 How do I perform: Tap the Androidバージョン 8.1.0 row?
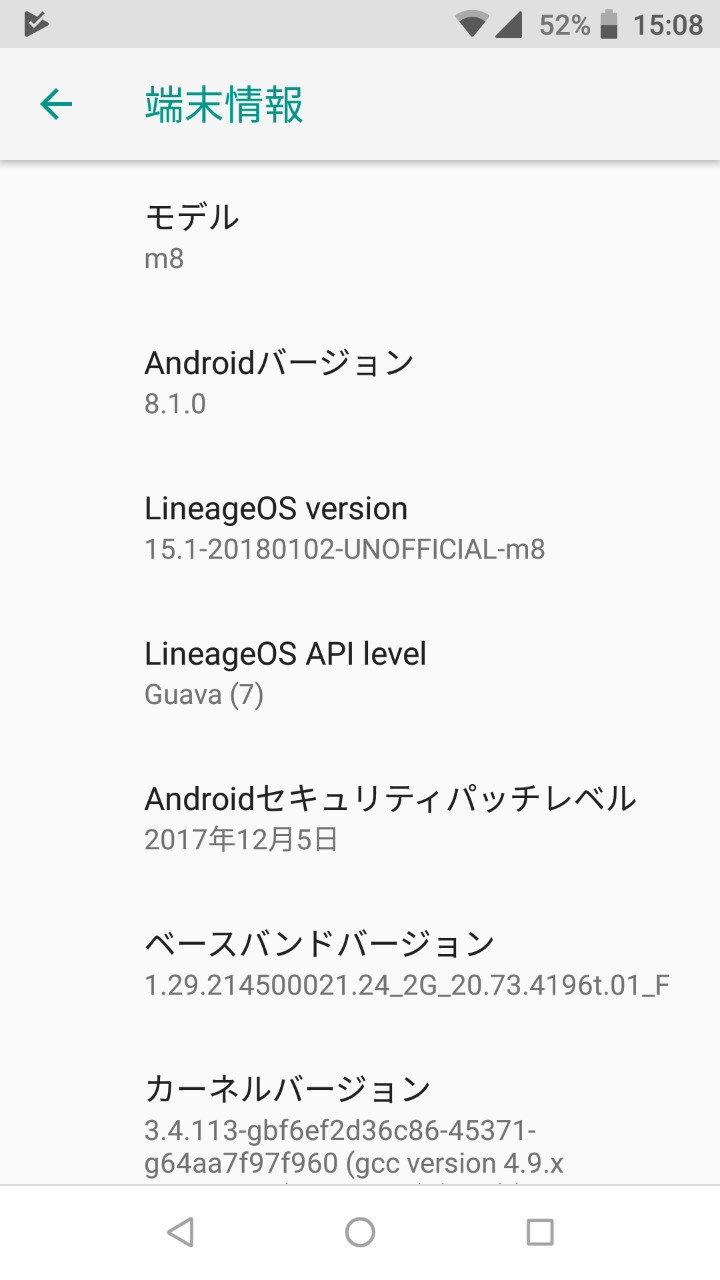tap(360, 382)
